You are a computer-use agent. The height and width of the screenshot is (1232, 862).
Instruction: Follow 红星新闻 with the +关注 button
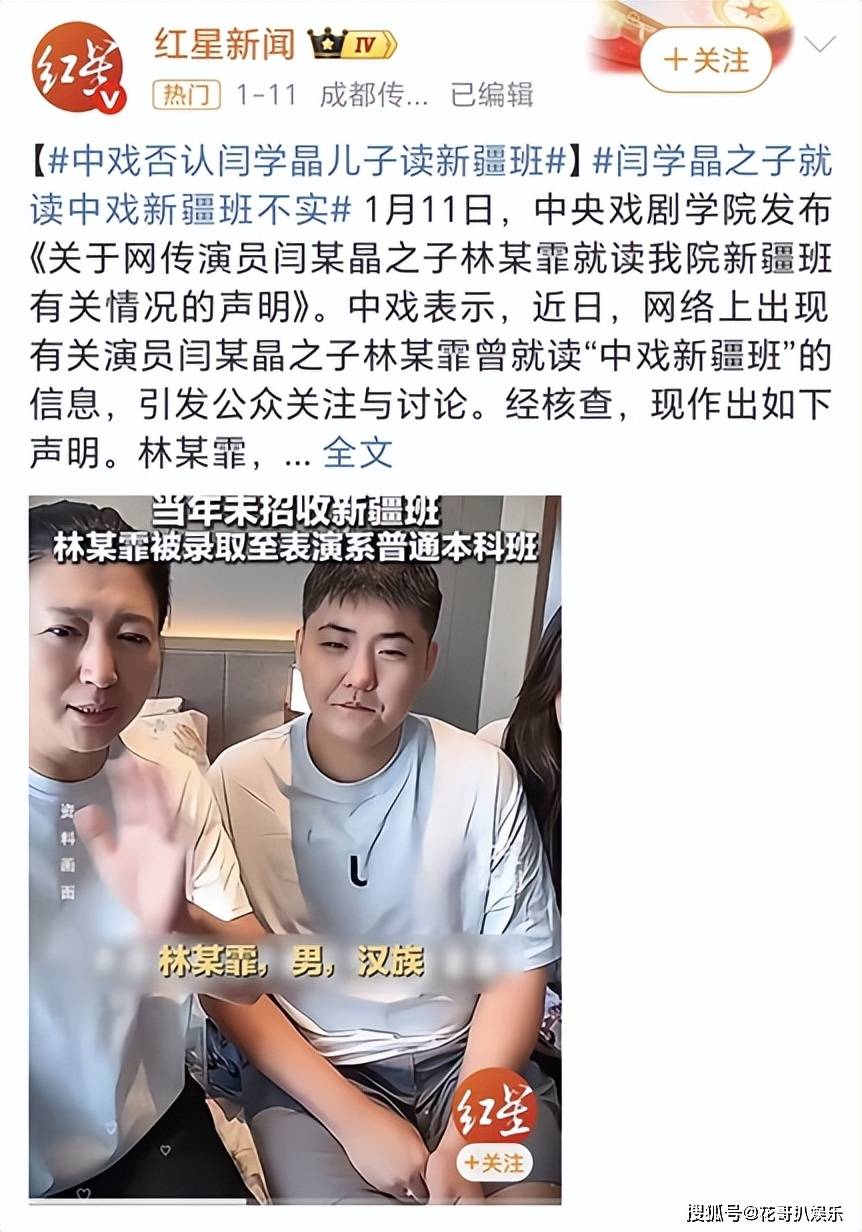coord(706,60)
